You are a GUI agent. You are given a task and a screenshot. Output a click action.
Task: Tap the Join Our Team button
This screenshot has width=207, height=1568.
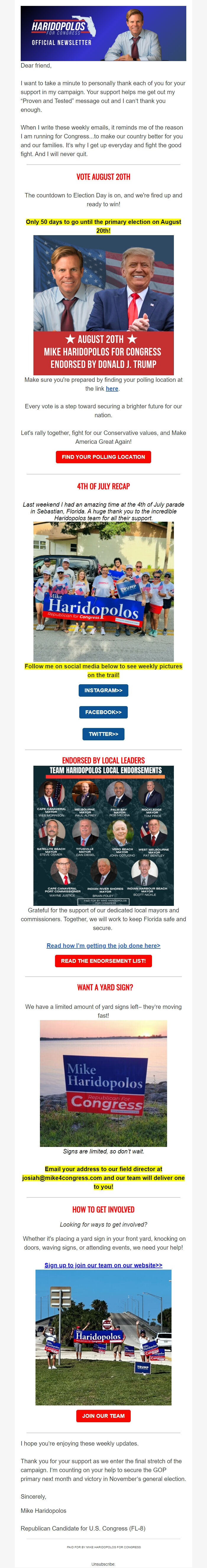pos(103,1416)
